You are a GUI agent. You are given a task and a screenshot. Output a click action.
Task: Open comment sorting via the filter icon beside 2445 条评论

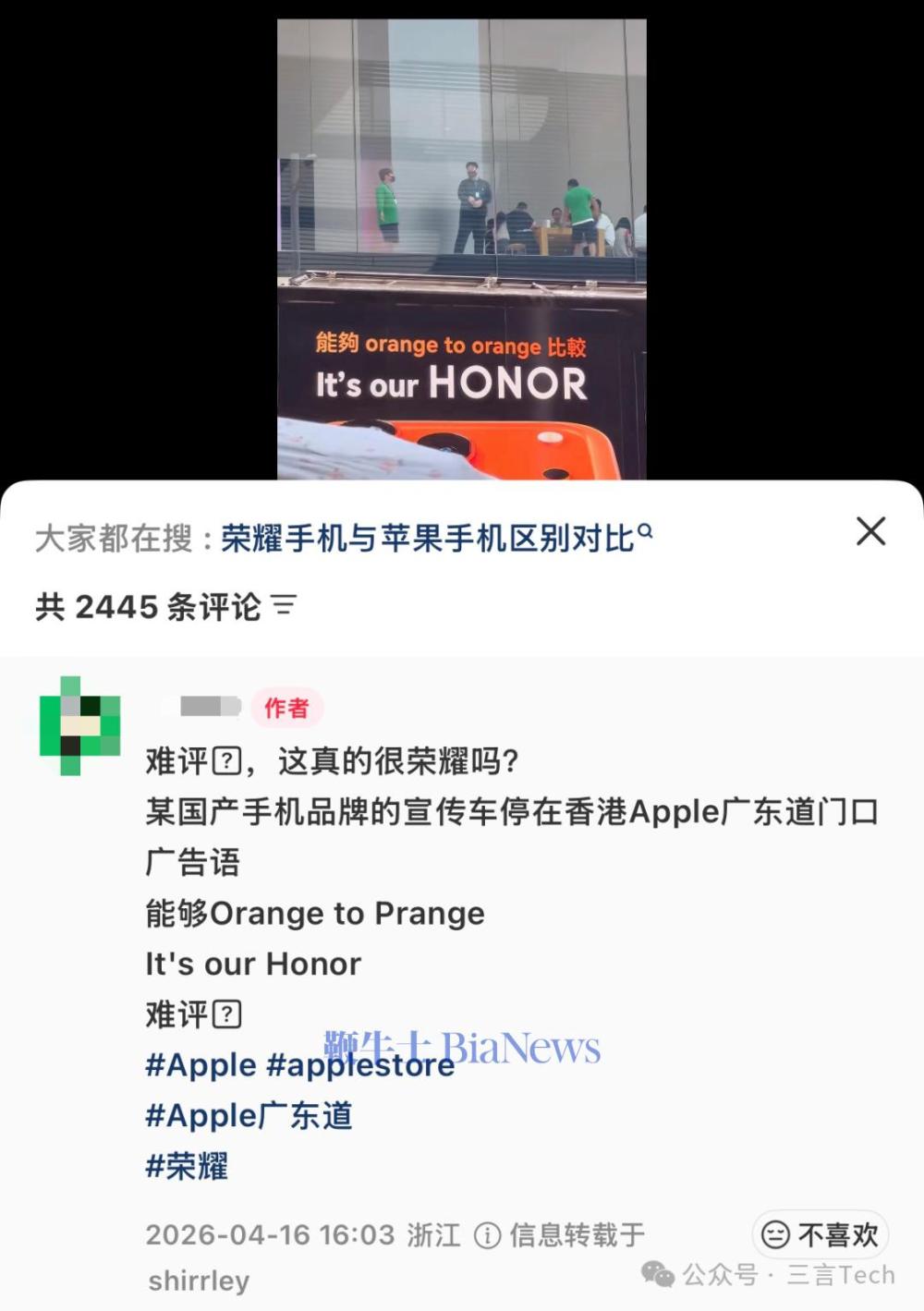286,606
